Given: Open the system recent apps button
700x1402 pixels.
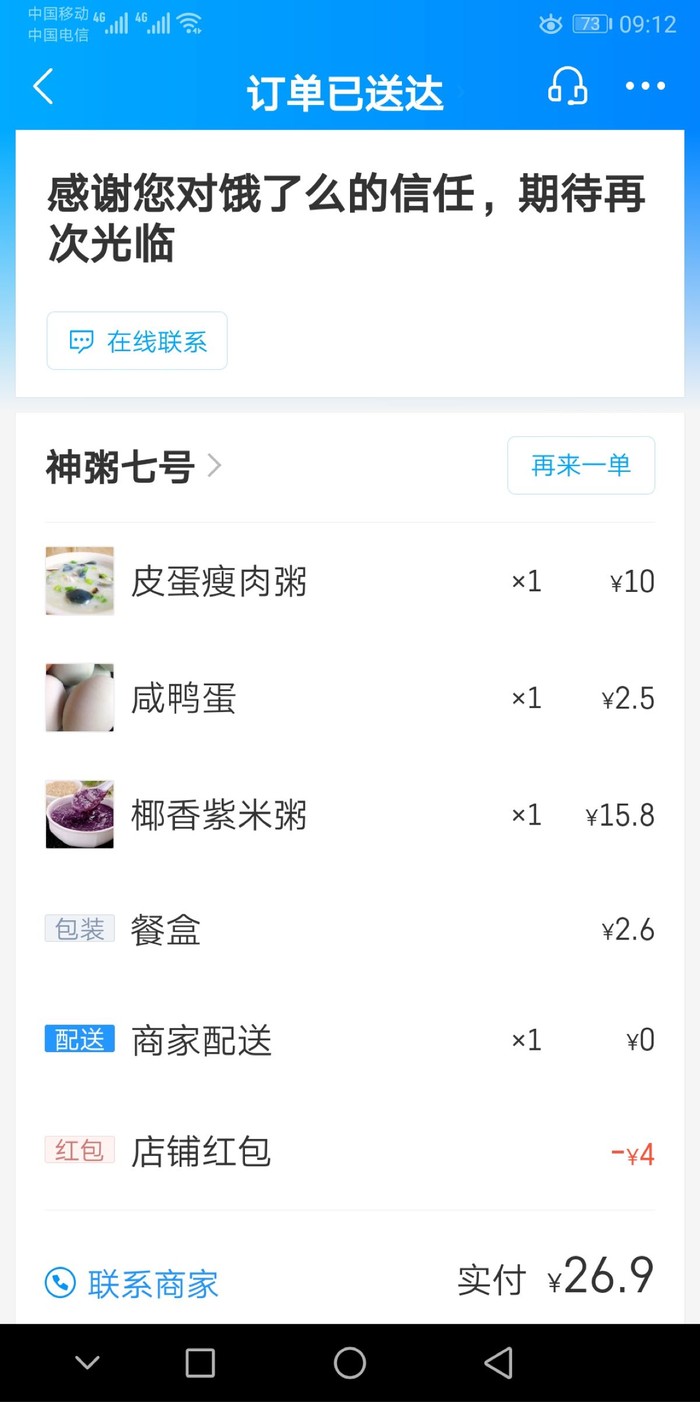Looking at the screenshot, I should coord(200,1362).
